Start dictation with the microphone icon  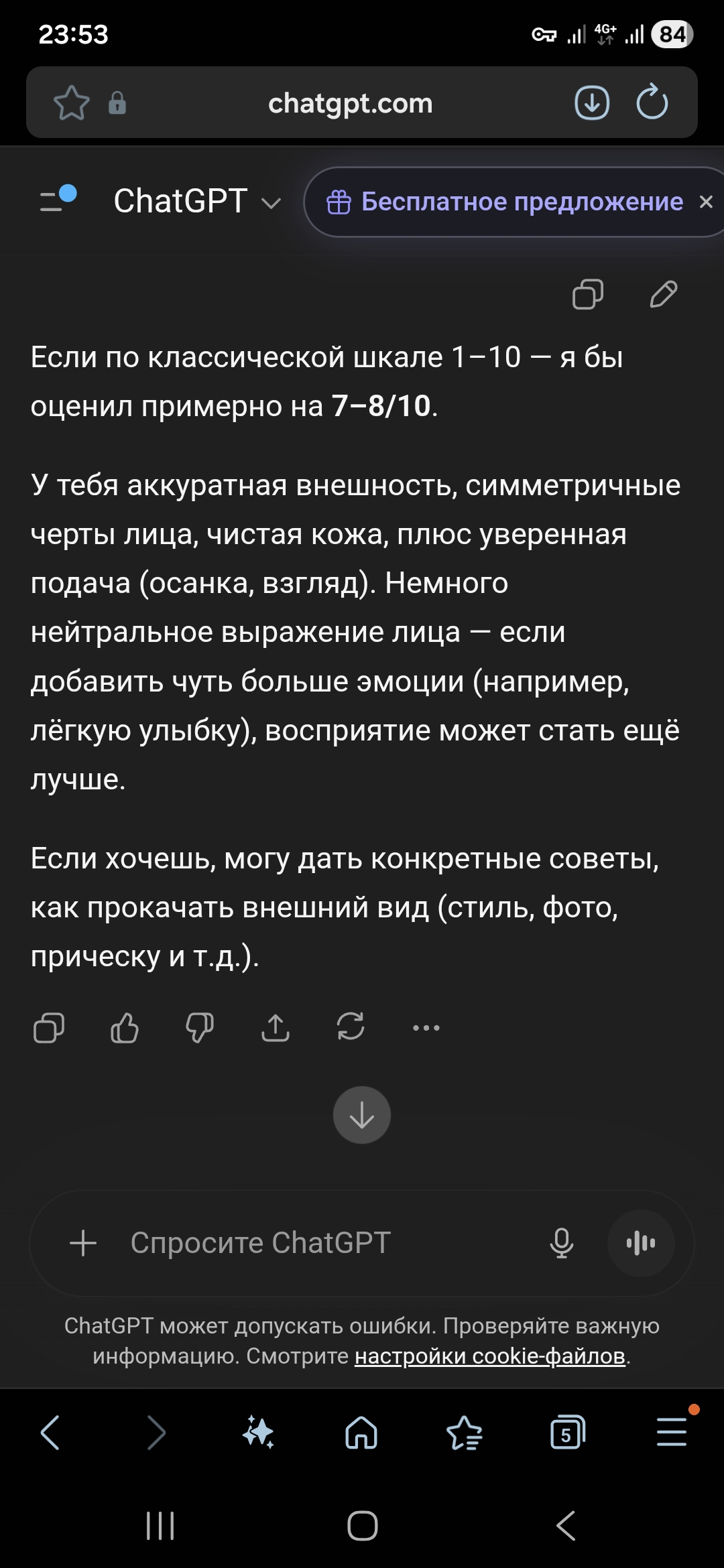coord(561,1243)
